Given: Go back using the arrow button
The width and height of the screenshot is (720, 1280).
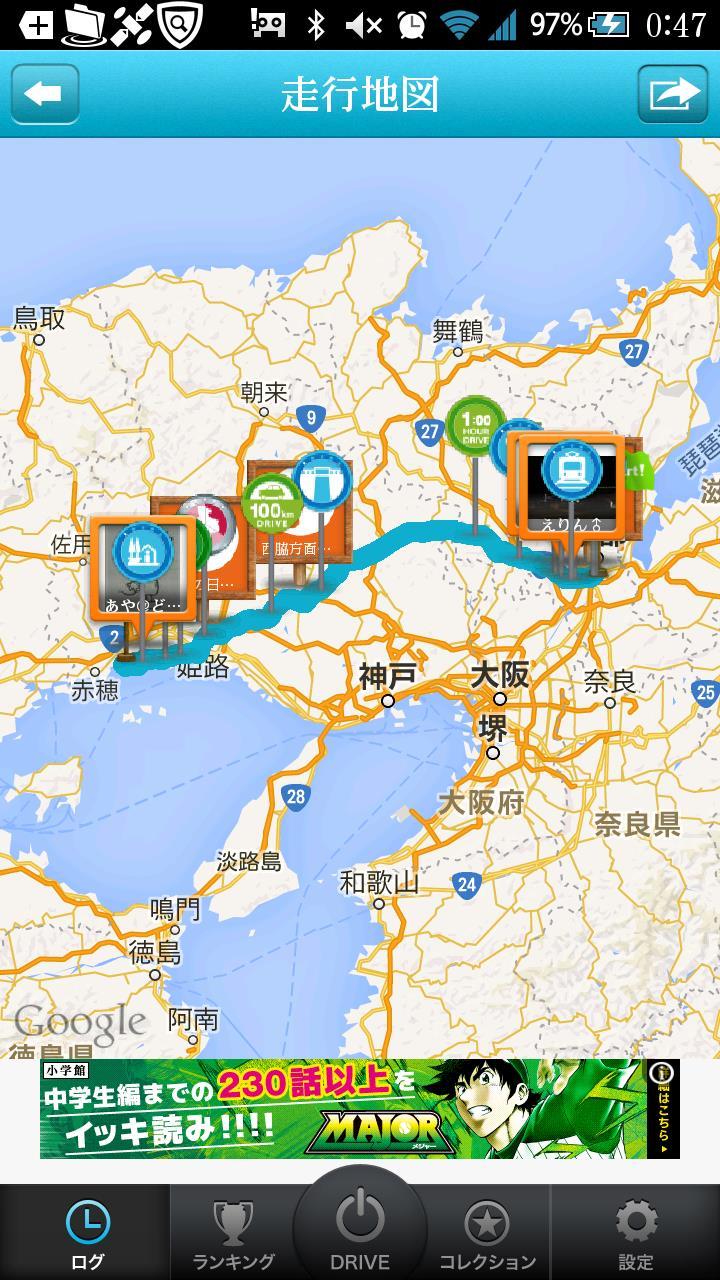Looking at the screenshot, I should [x=45, y=95].
